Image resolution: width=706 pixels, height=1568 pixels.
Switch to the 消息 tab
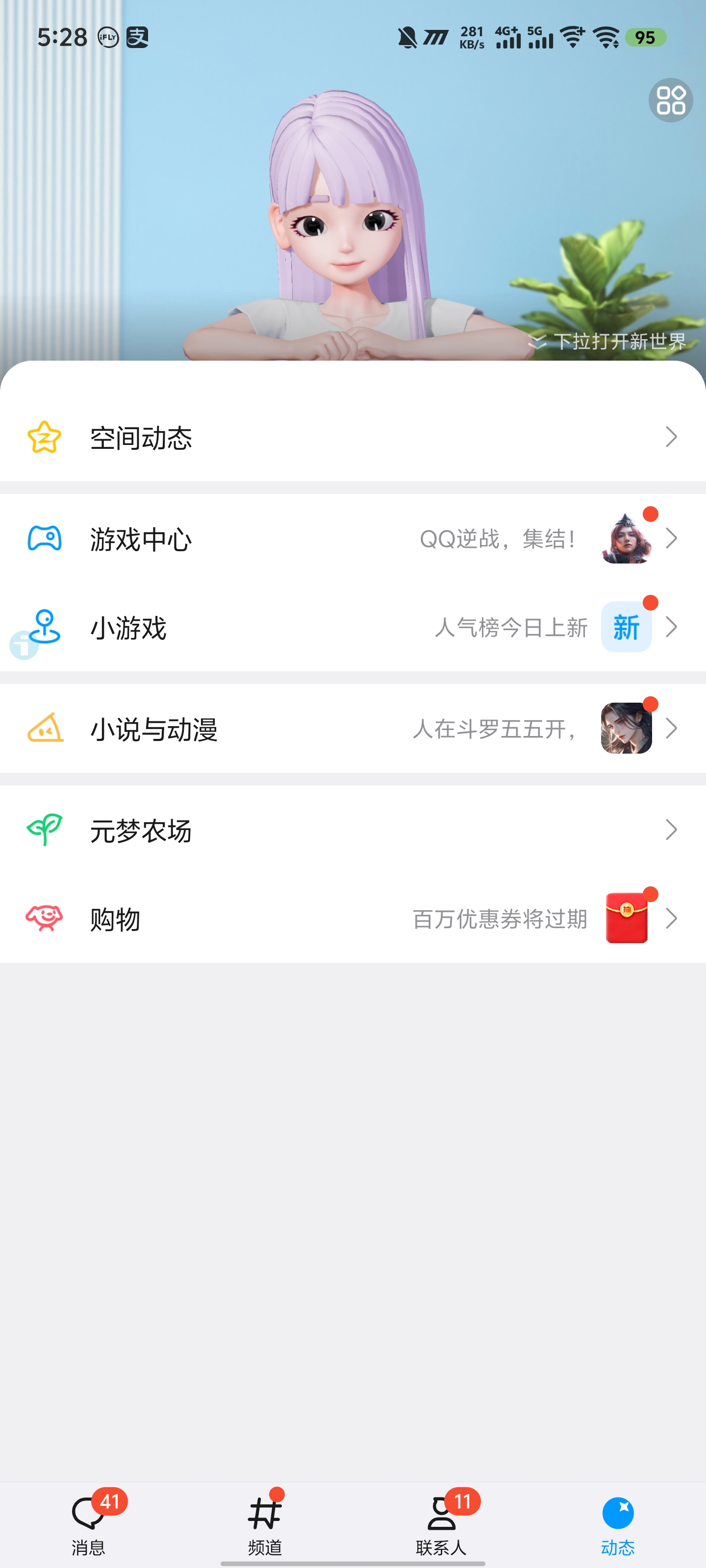89,1522
